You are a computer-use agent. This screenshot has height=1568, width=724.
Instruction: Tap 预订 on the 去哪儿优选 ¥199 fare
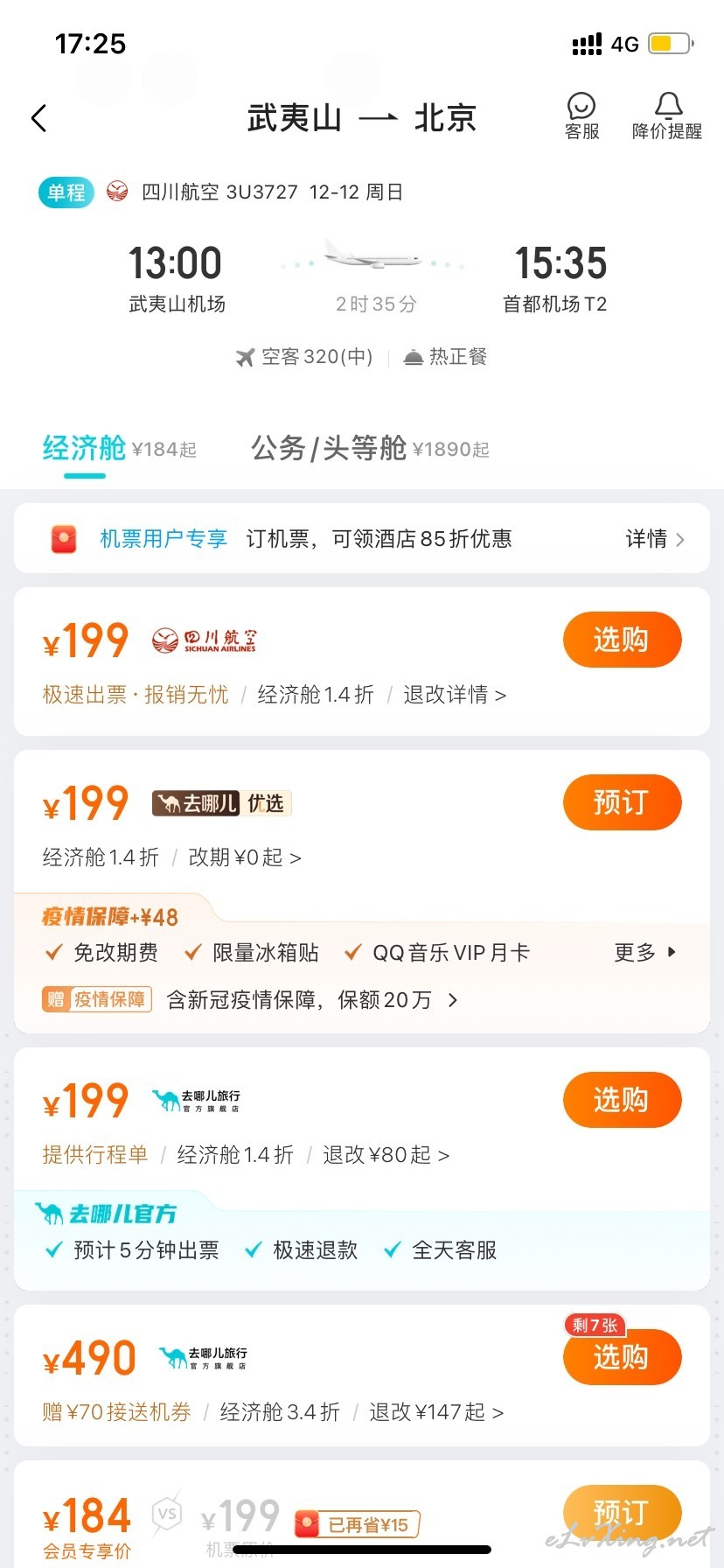pyautogui.click(x=622, y=802)
